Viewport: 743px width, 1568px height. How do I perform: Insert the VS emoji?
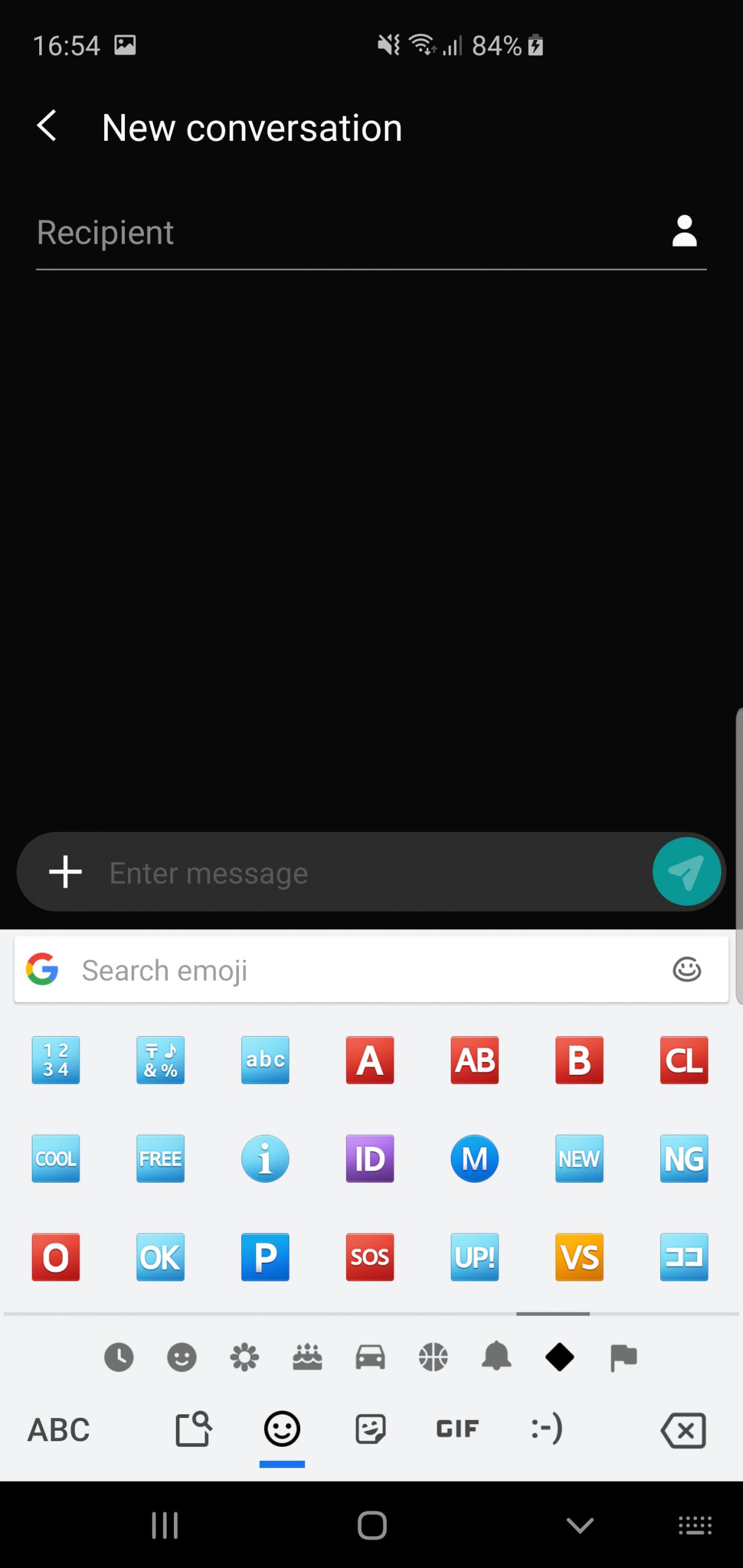579,1257
